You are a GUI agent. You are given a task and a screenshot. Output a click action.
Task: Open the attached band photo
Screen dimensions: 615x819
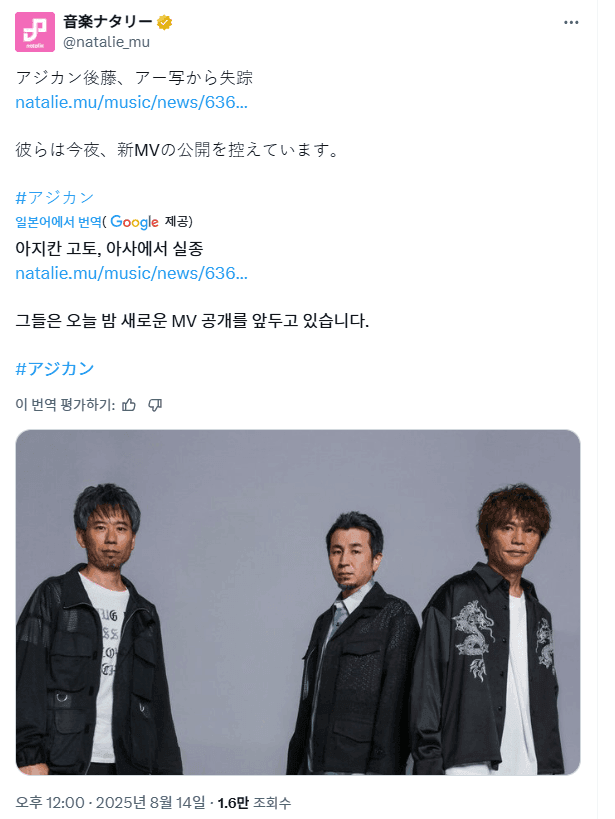coord(298,602)
